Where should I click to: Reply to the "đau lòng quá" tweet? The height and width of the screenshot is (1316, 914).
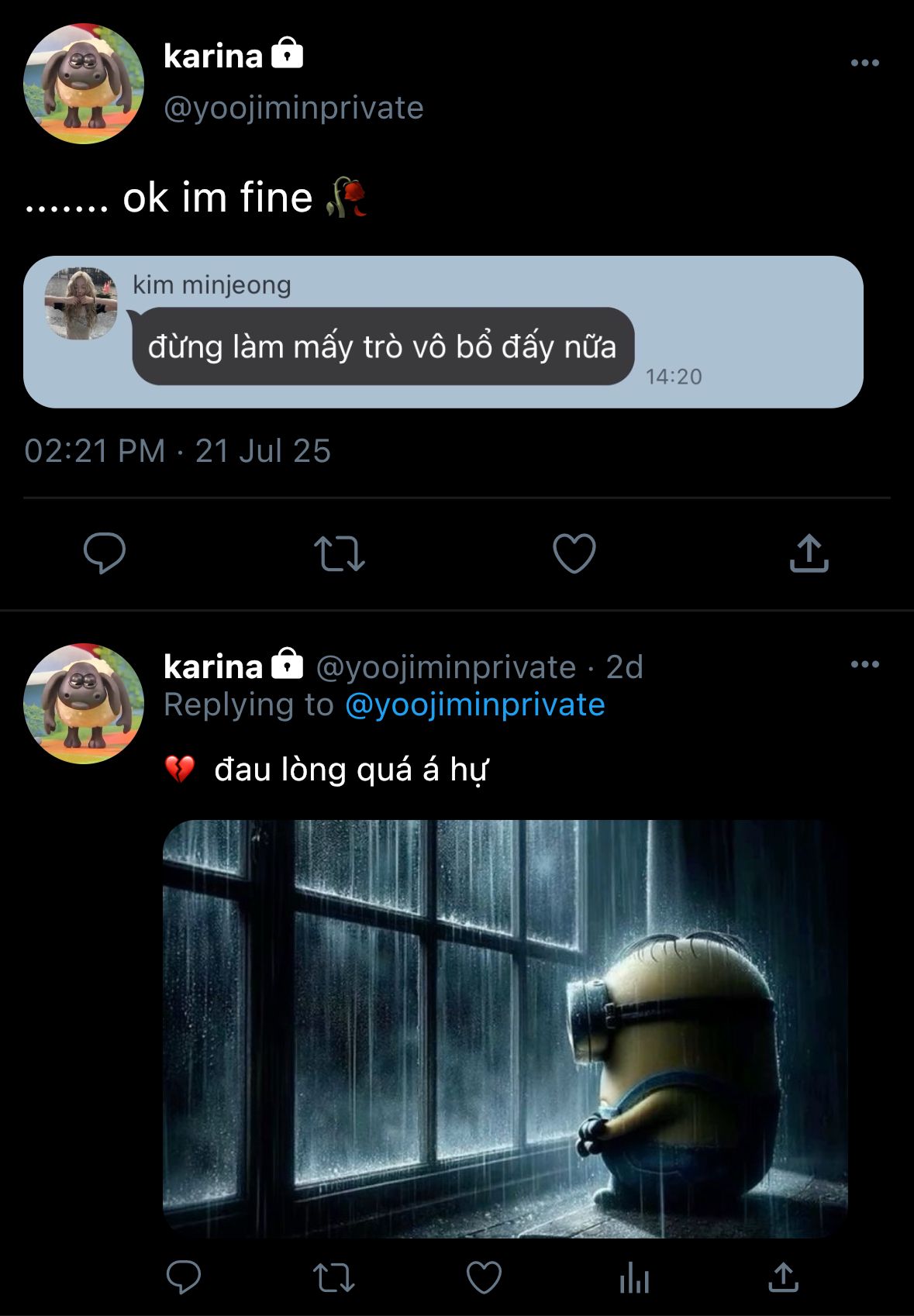click(184, 1277)
